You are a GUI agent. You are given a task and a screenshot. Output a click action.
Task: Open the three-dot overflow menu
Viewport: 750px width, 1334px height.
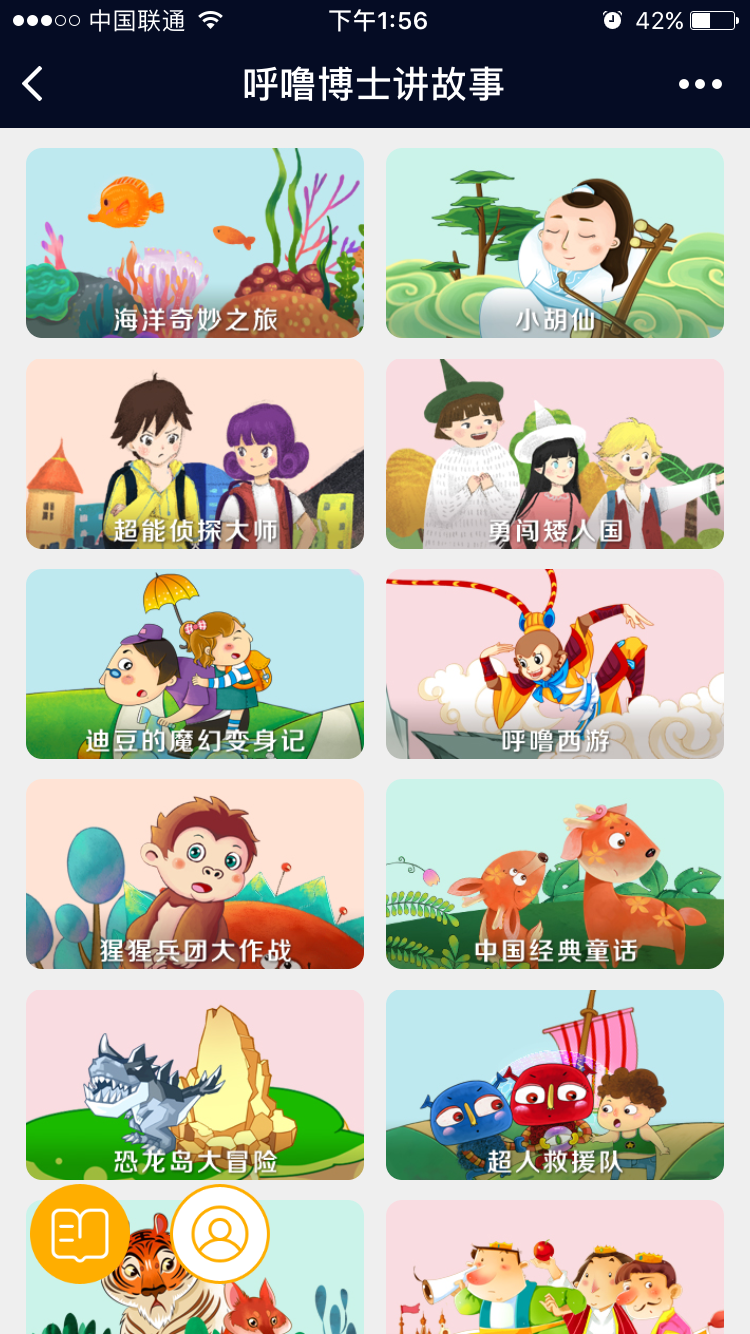coord(700,84)
